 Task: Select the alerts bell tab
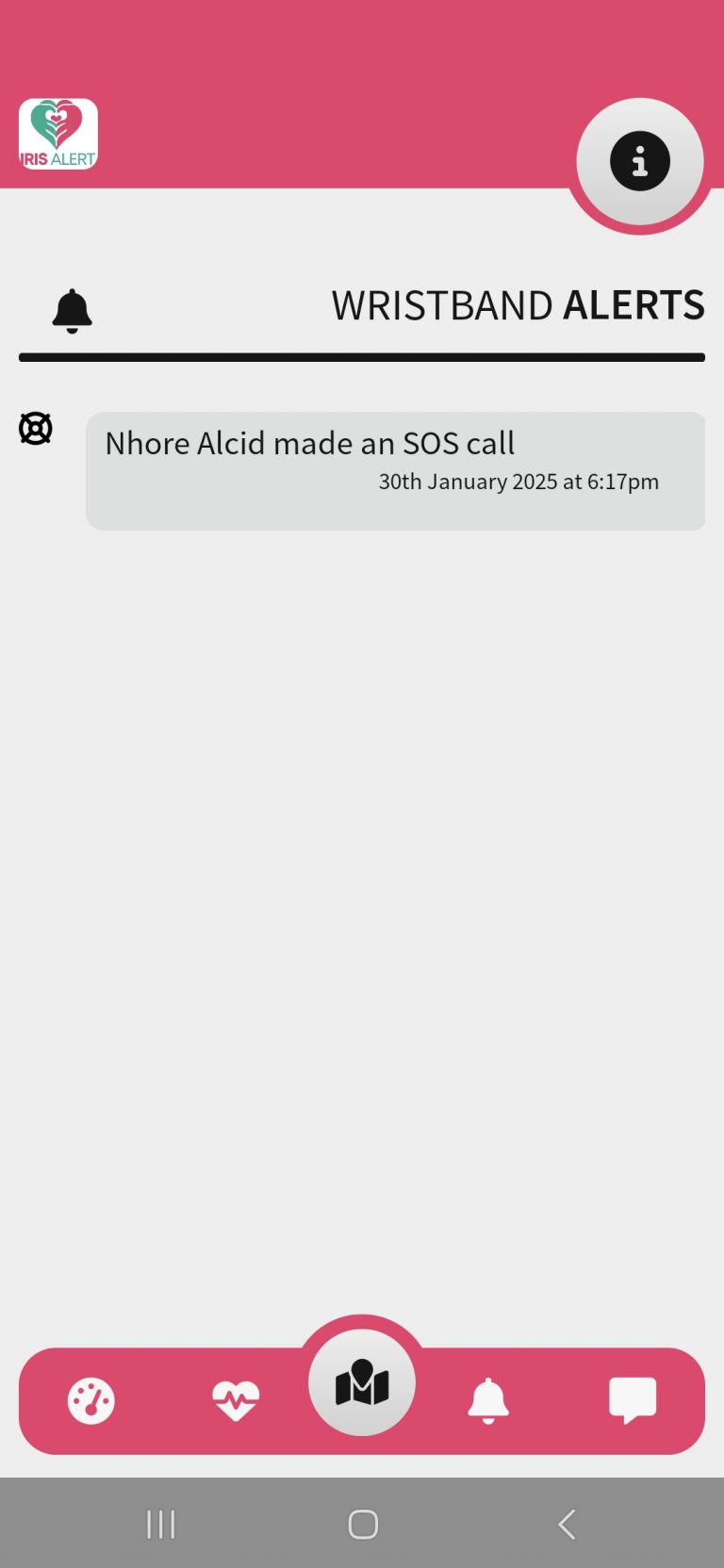pyautogui.click(x=488, y=1400)
